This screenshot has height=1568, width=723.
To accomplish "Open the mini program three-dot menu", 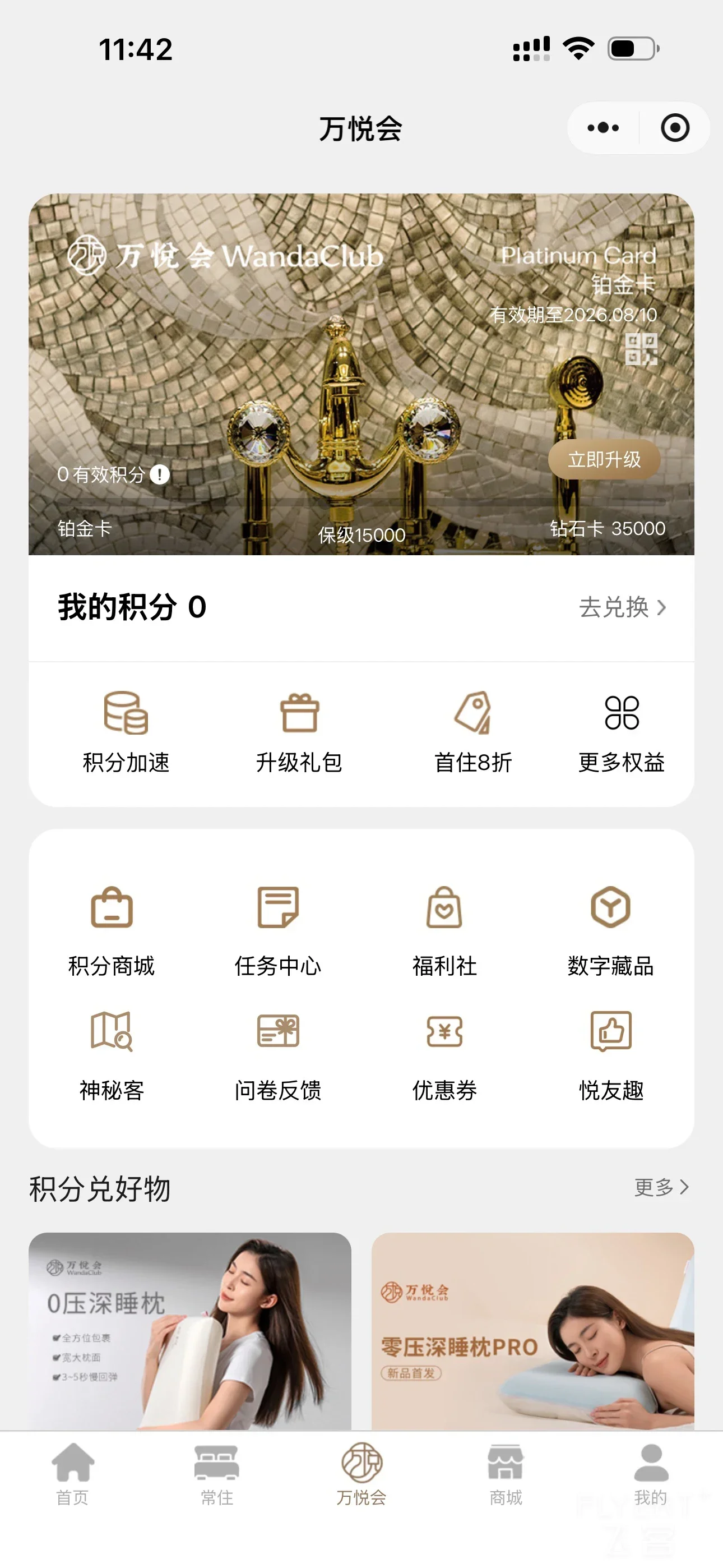I will click(603, 128).
